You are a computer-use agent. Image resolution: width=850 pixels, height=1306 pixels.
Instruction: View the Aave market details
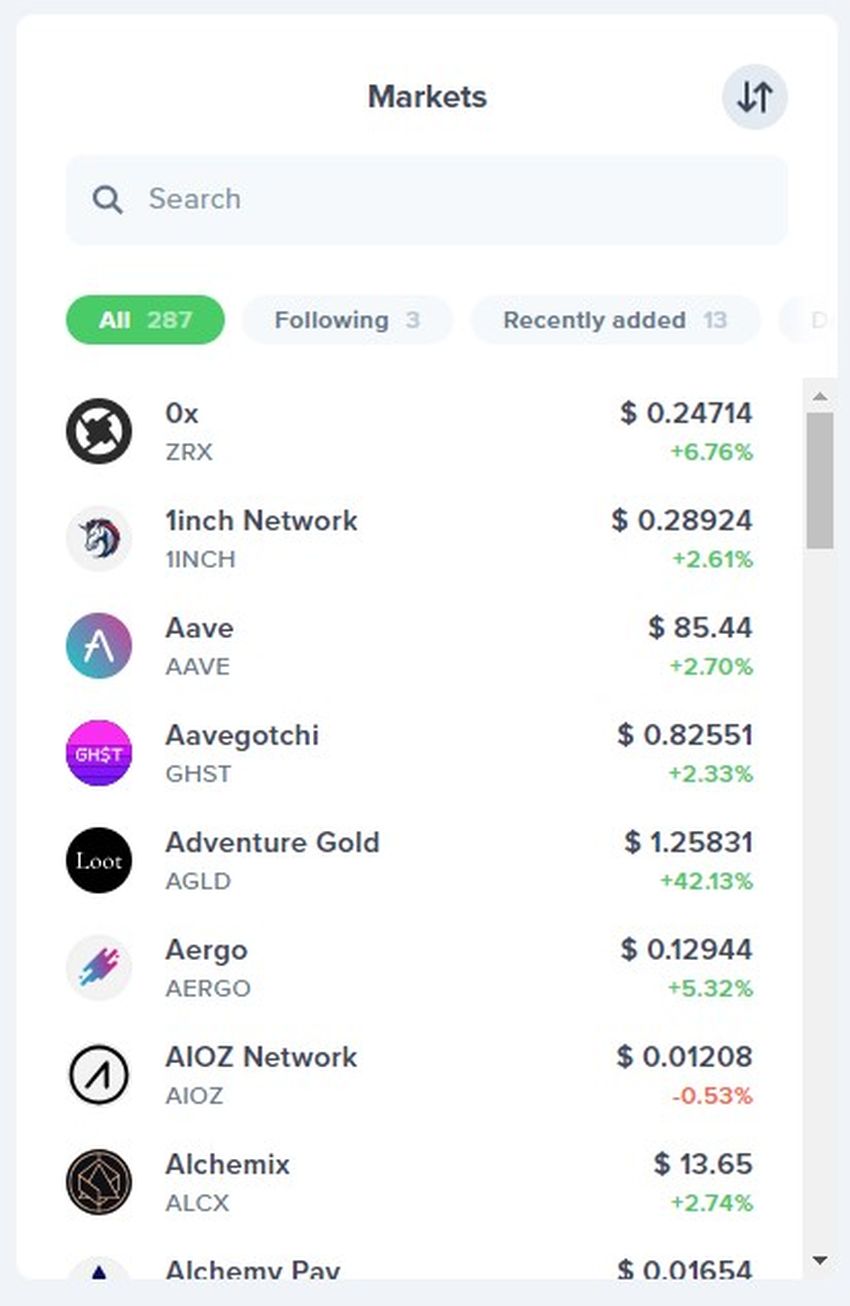tap(410, 645)
